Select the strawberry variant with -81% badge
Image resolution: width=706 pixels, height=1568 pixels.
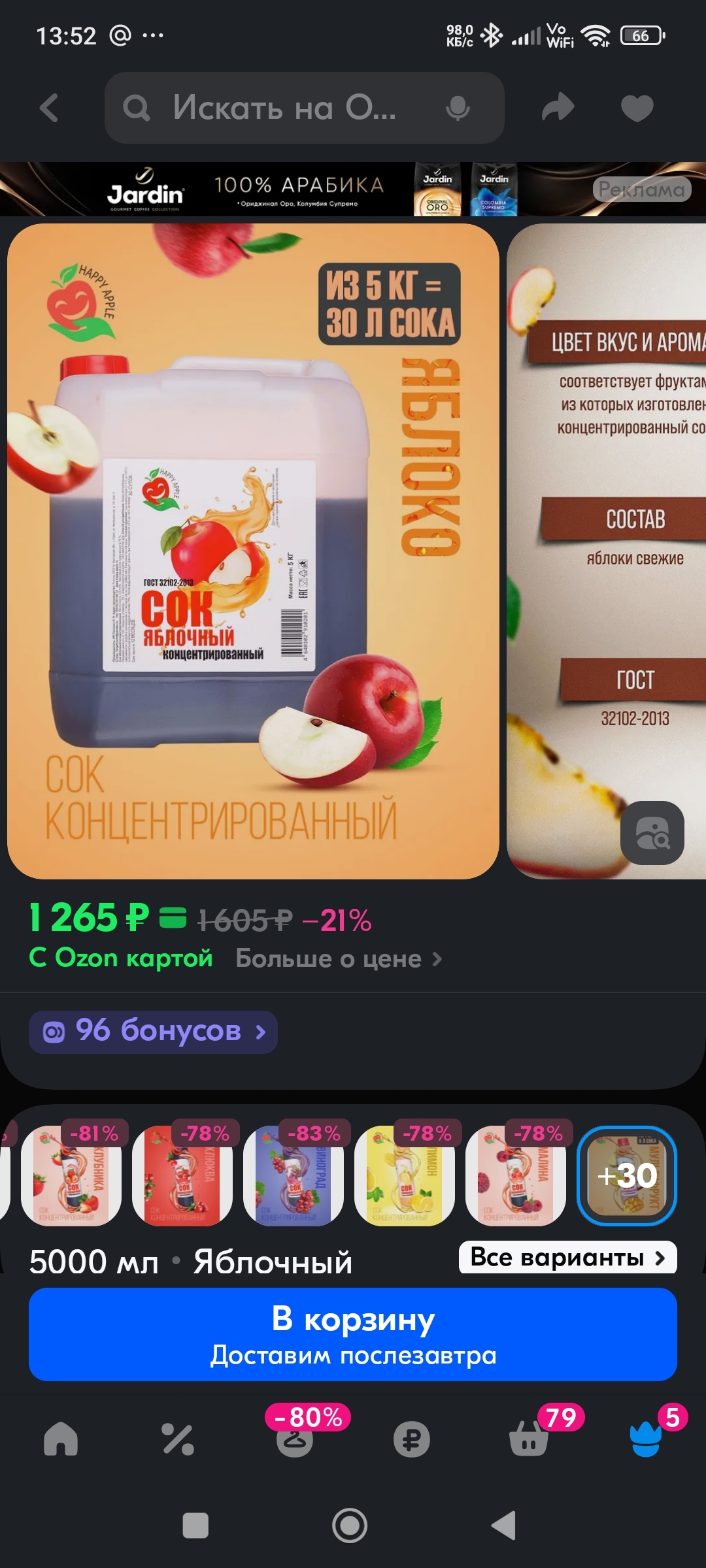[x=71, y=1175]
